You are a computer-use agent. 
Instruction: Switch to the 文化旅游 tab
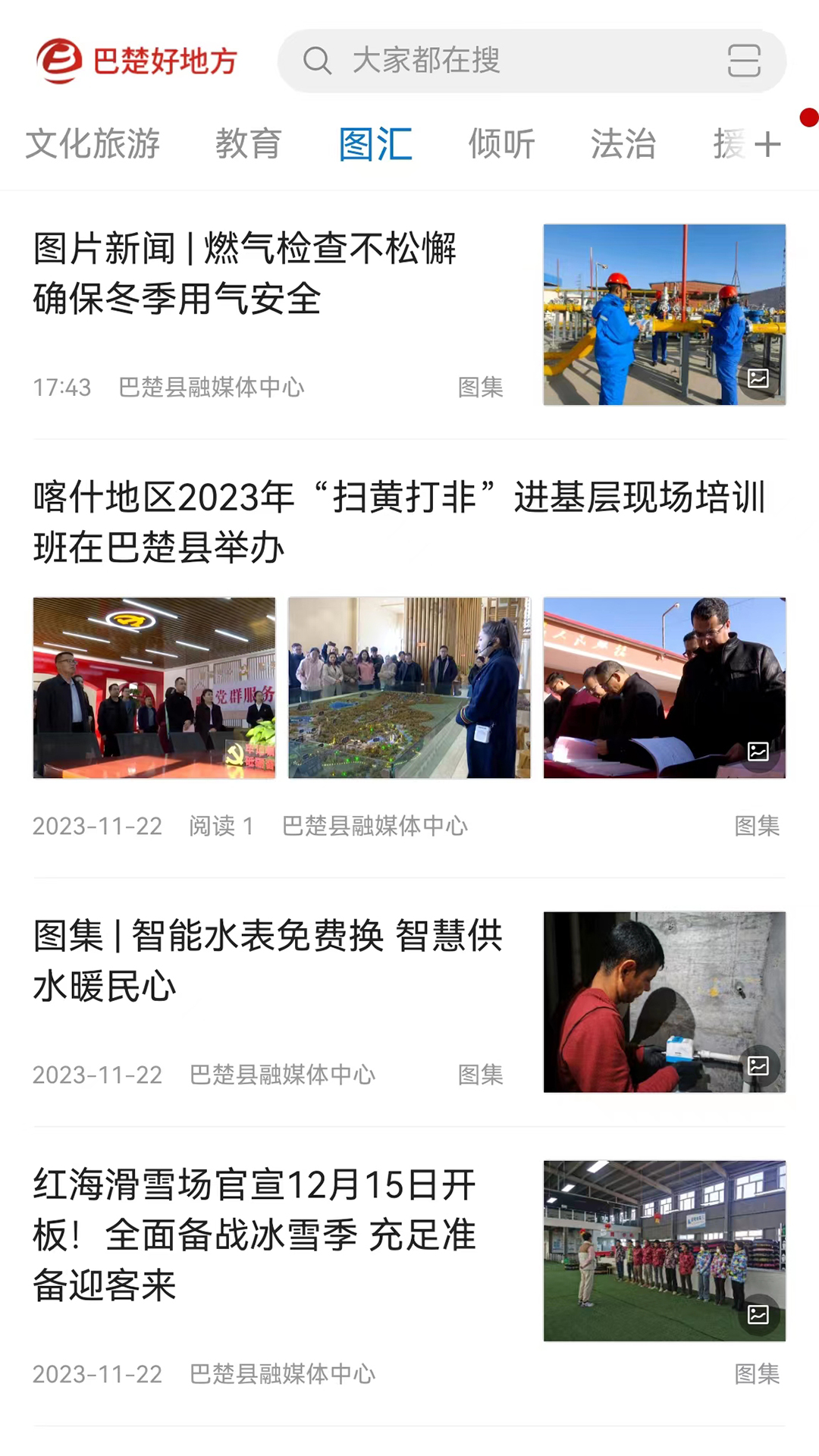coord(93,145)
